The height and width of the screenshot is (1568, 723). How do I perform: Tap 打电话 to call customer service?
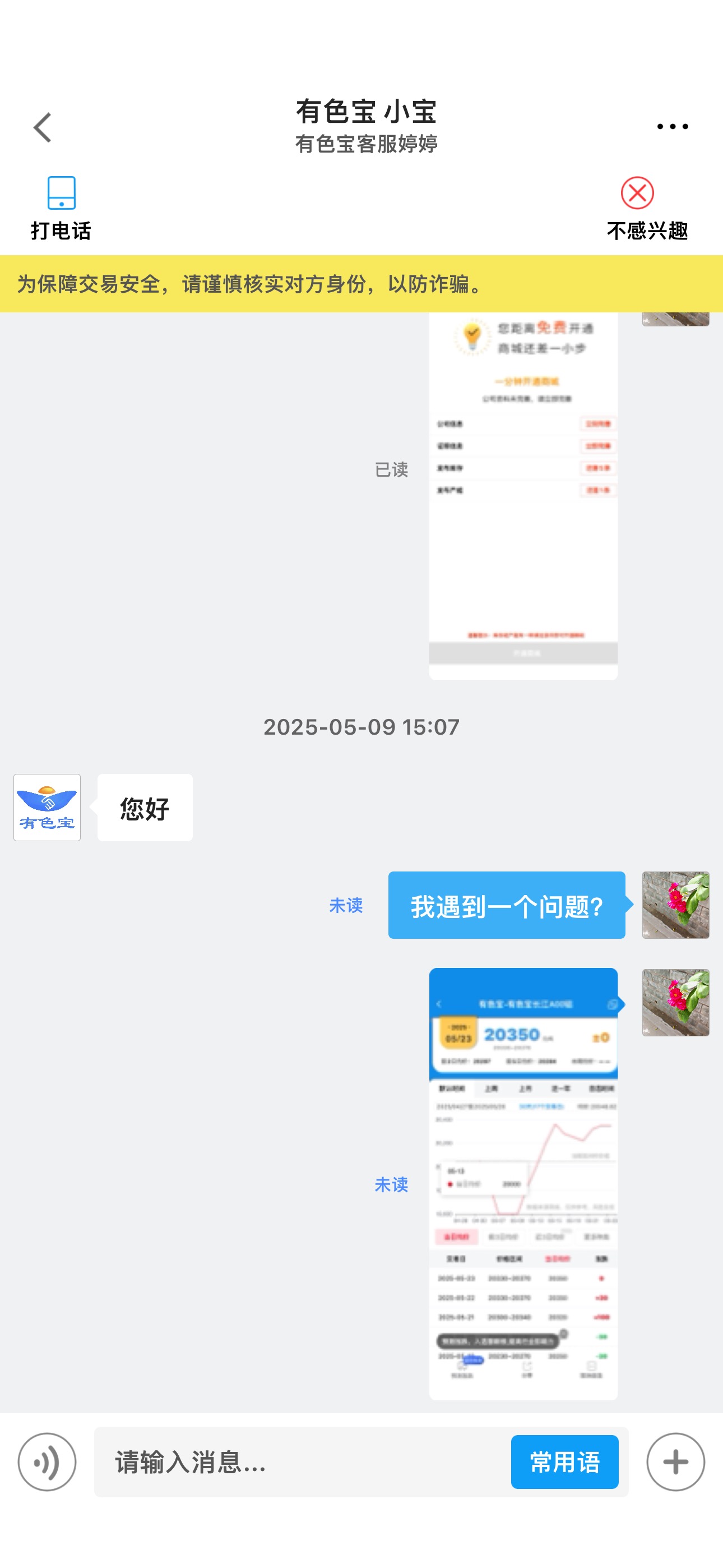pos(61,208)
